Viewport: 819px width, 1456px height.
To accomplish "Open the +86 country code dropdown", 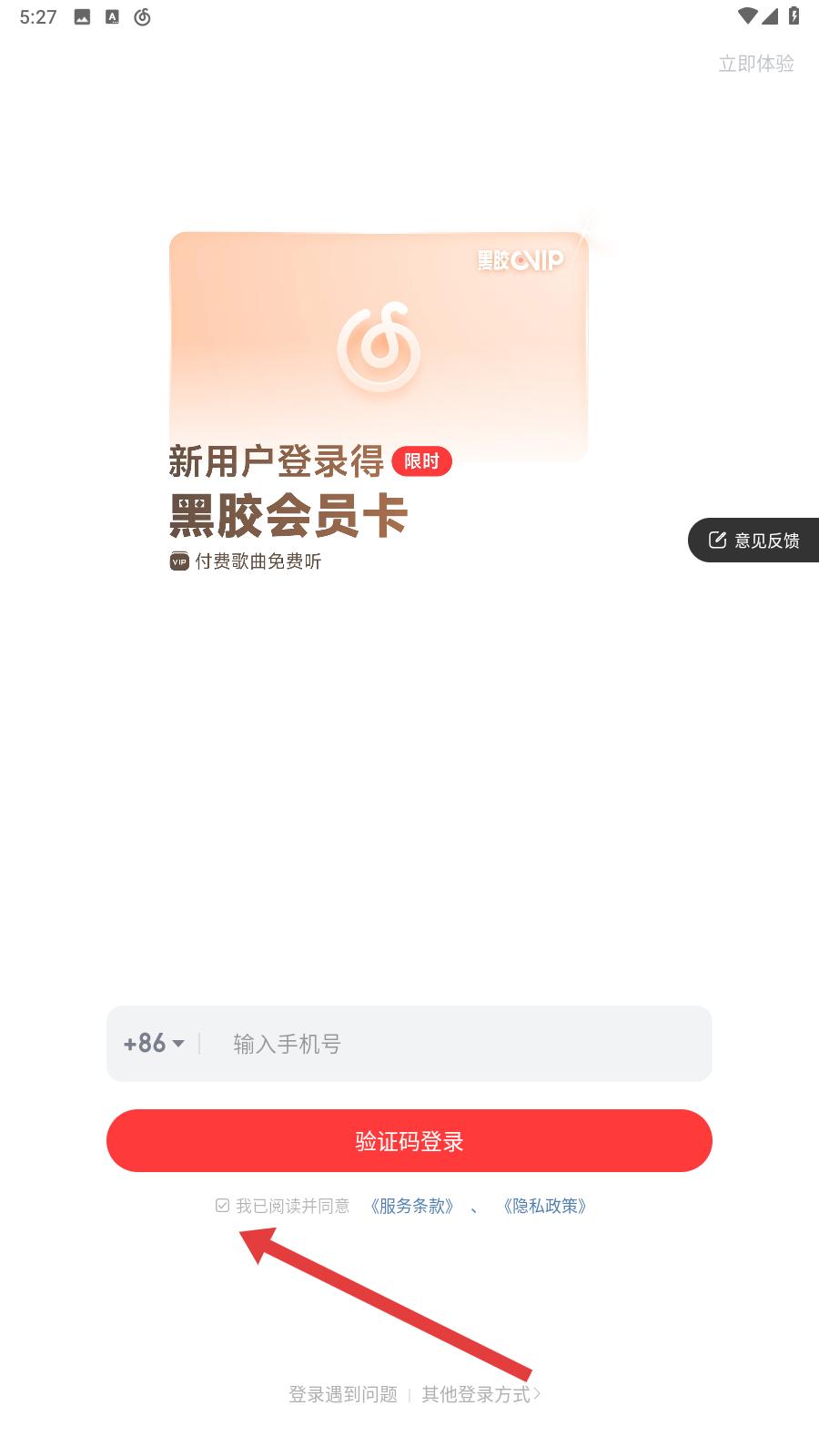I will (x=154, y=1044).
